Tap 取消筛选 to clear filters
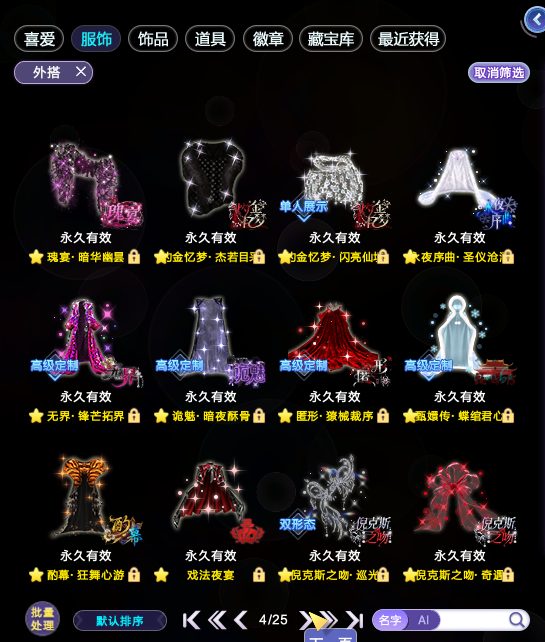The width and height of the screenshot is (545, 642). click(499, 73)
